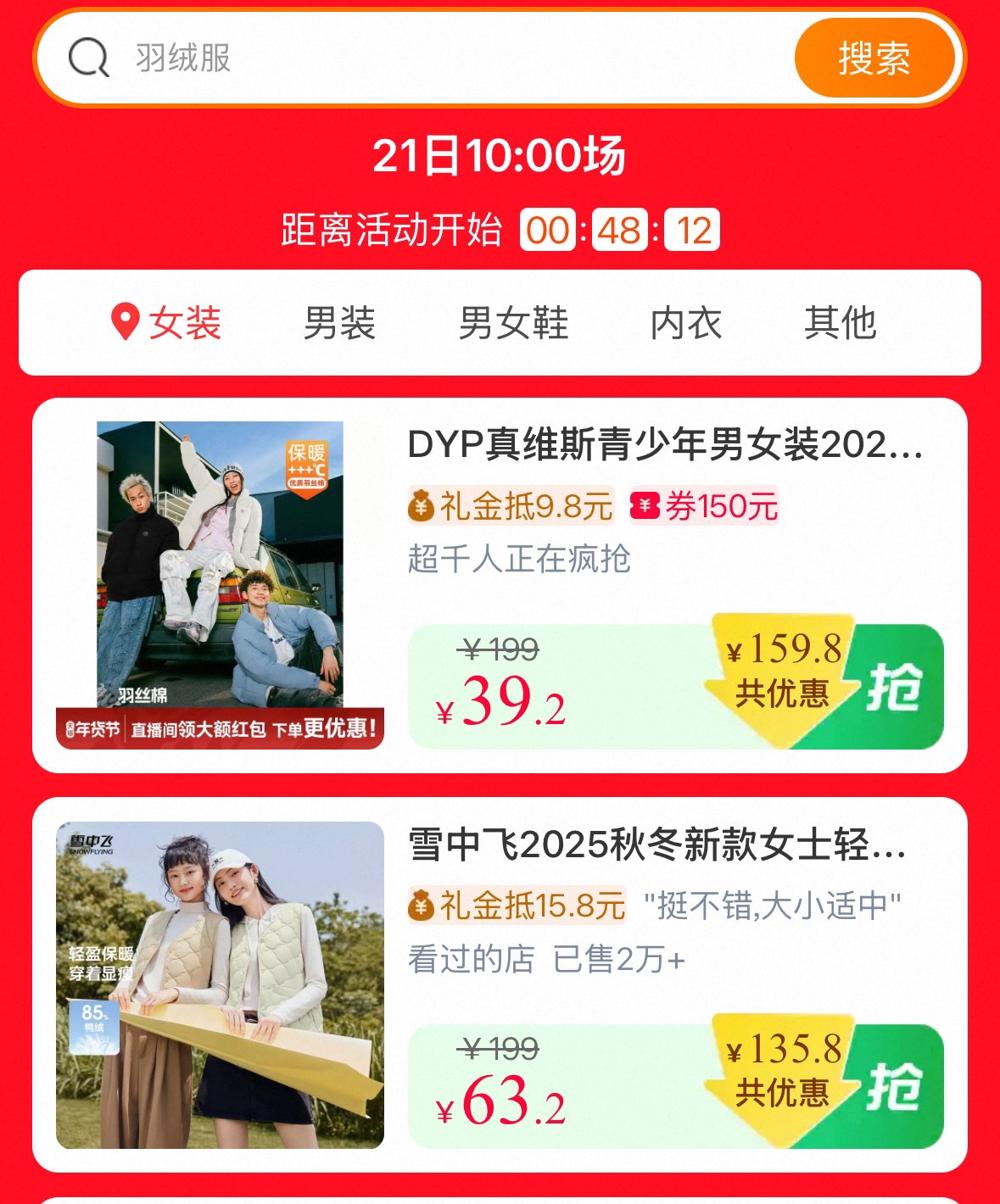Switch to the 男女鞋 tab
Image resolution: width=1000 pixels, height=1204 pixels.
click(513, 323)
